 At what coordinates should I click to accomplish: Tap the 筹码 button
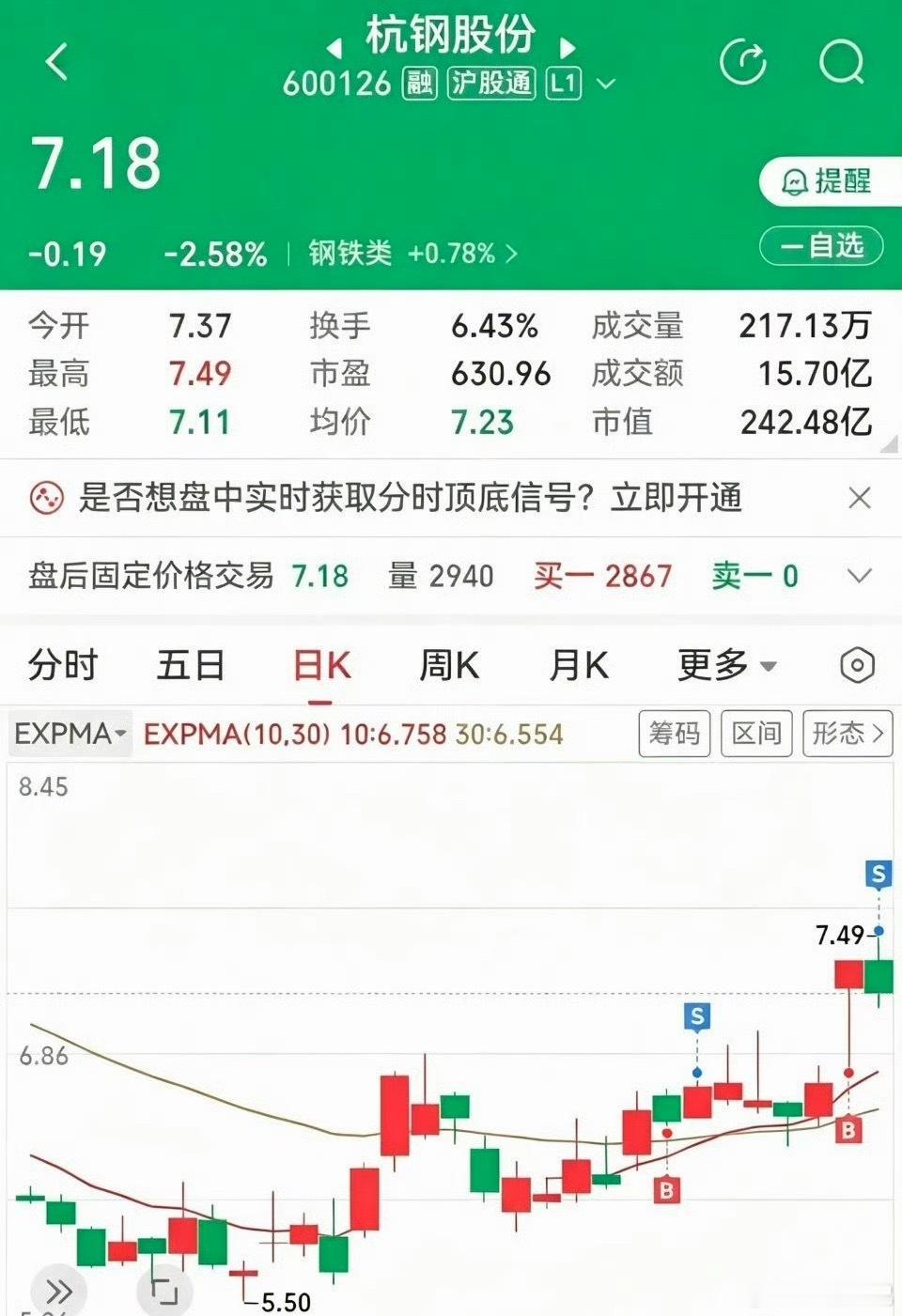pos(675,734)
